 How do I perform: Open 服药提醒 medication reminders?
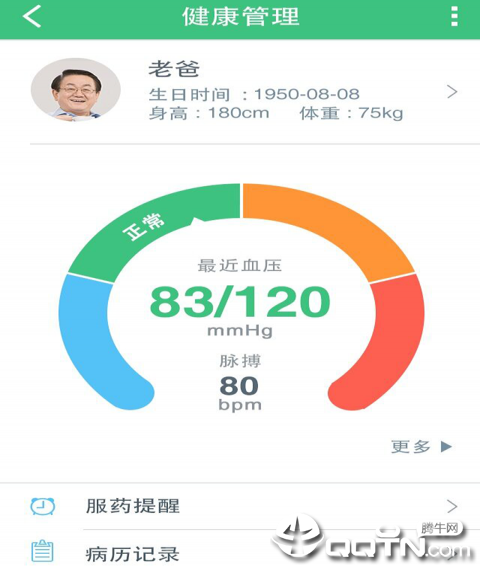(240, 506)
